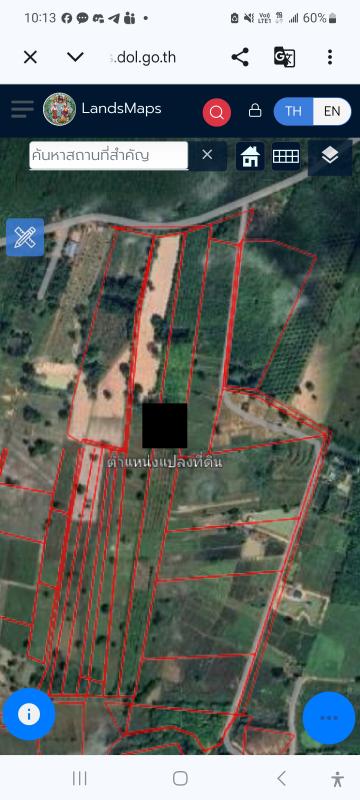Switch language to EN
Screen dimensions: 360x800
pos(332,111)
